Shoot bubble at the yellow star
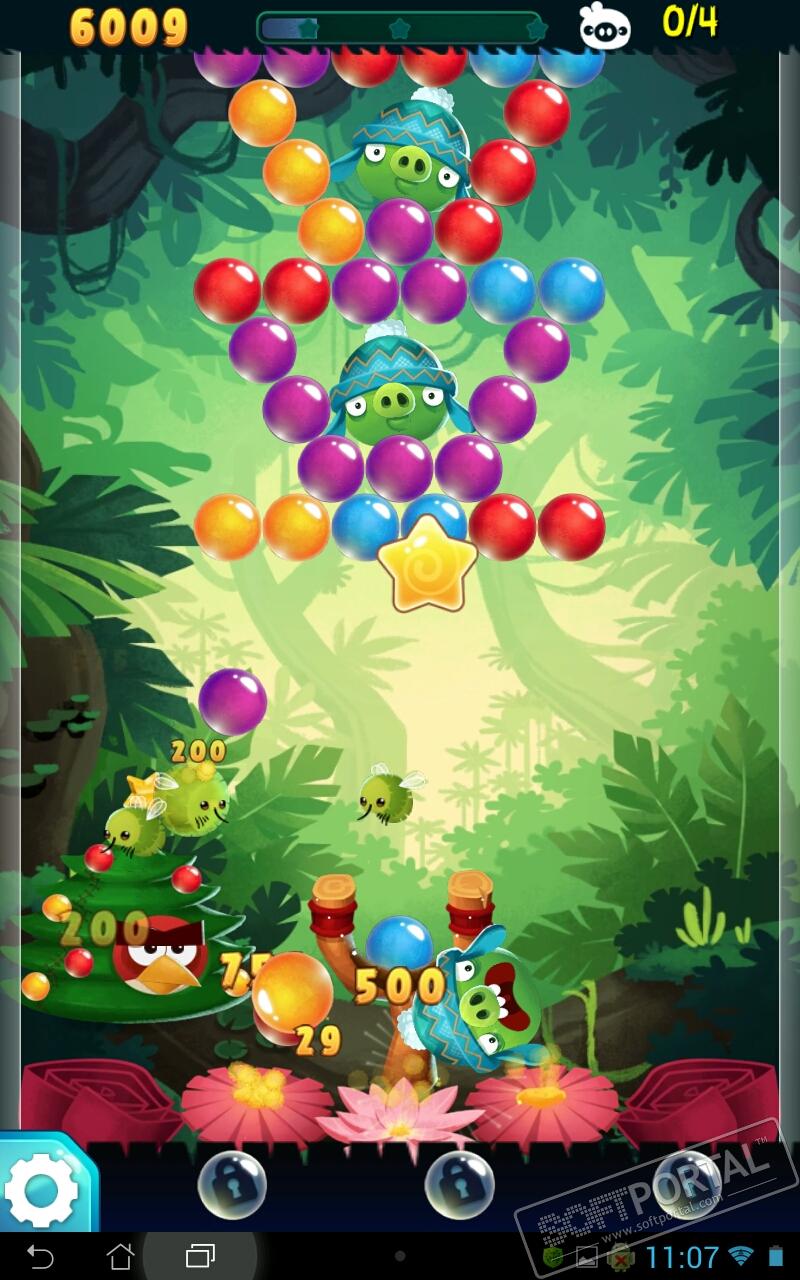800x1280 pixels. 427,562
